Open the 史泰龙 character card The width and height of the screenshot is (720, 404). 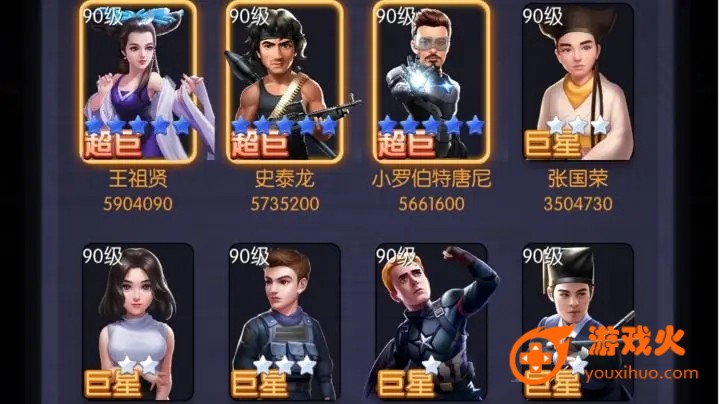coord(285,82)
